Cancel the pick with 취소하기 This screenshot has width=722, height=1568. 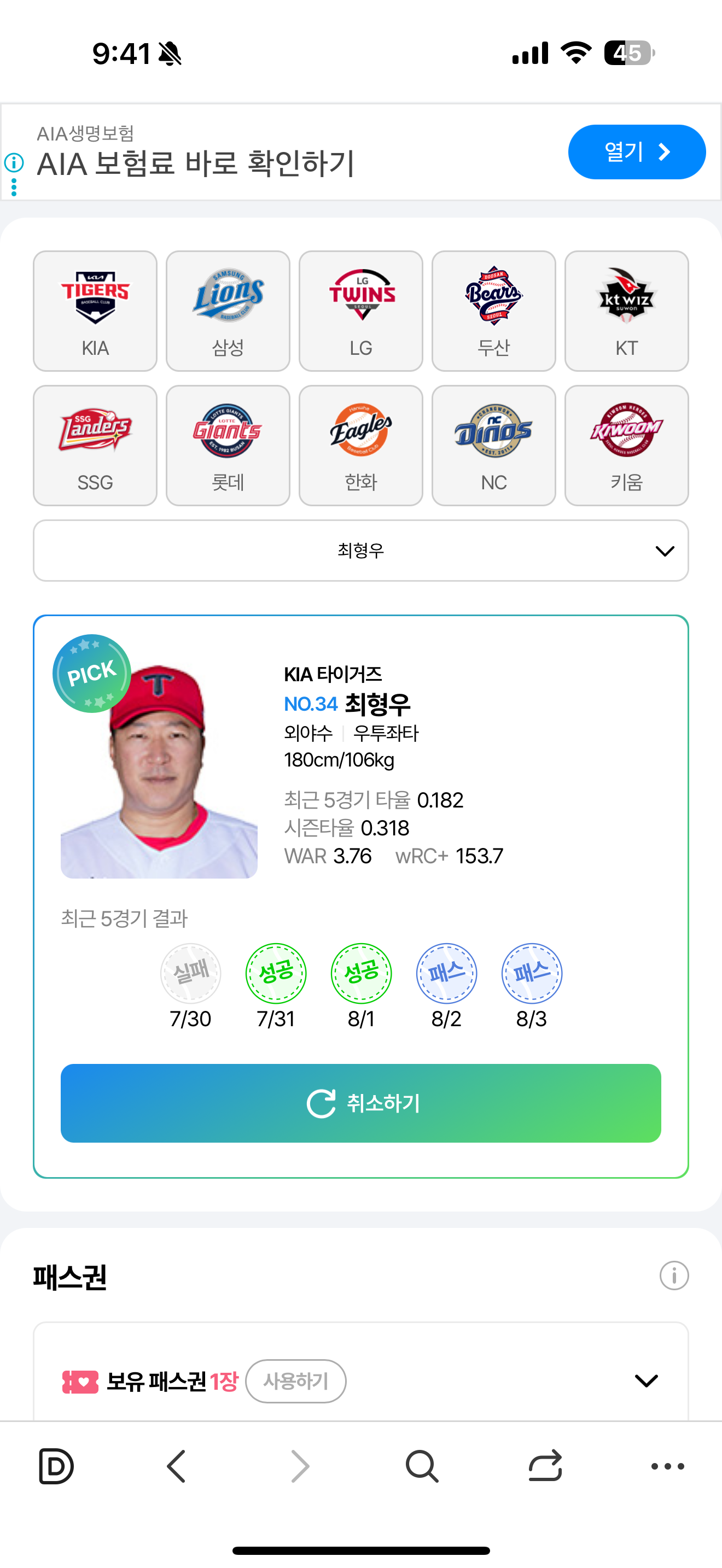[x=360, y=1103]
